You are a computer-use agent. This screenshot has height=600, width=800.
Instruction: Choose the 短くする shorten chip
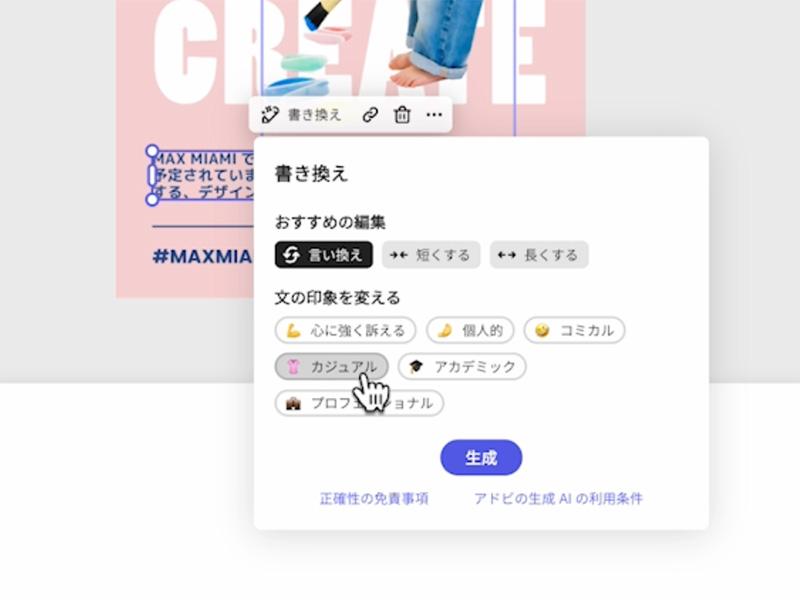pos(431,255)
